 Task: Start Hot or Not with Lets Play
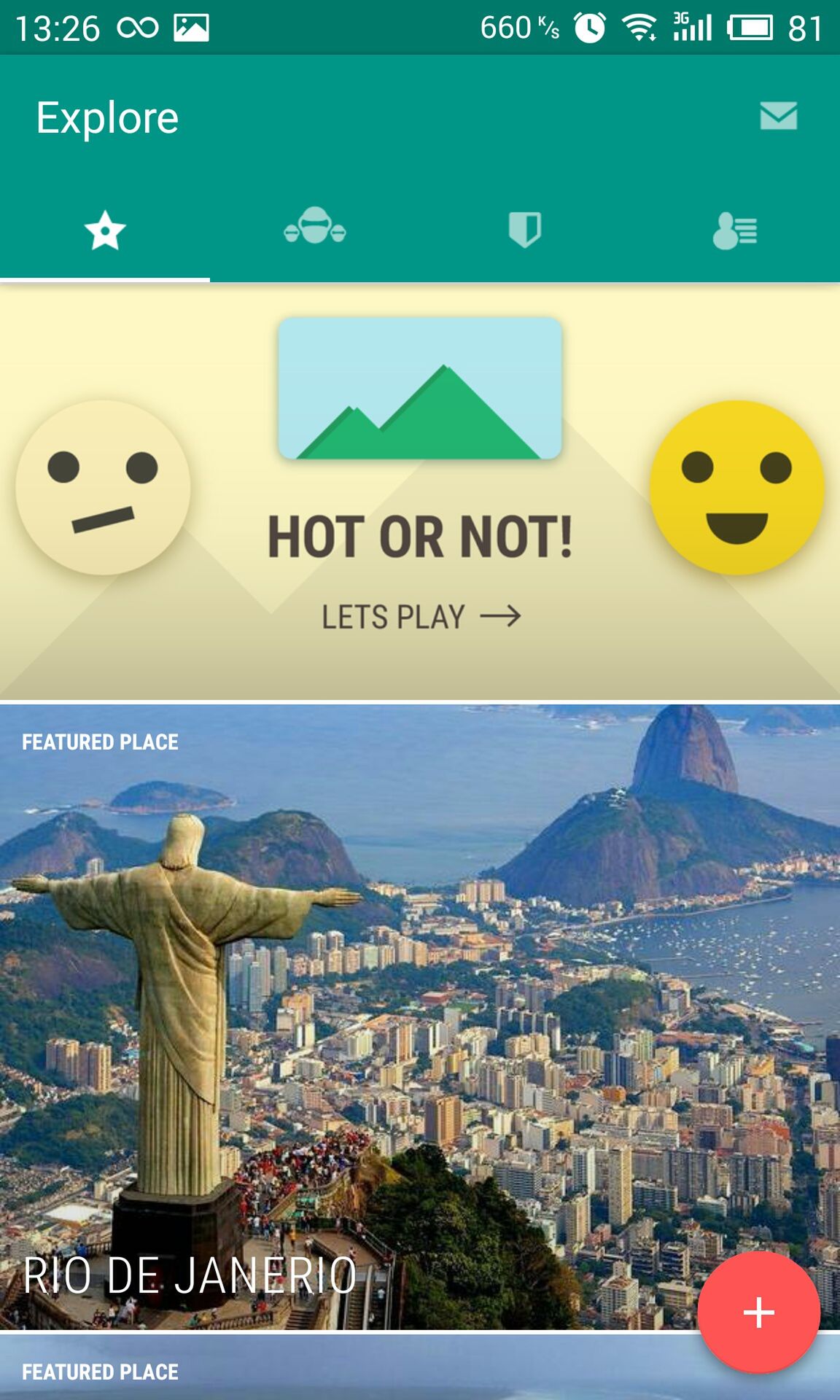point(421,617)
